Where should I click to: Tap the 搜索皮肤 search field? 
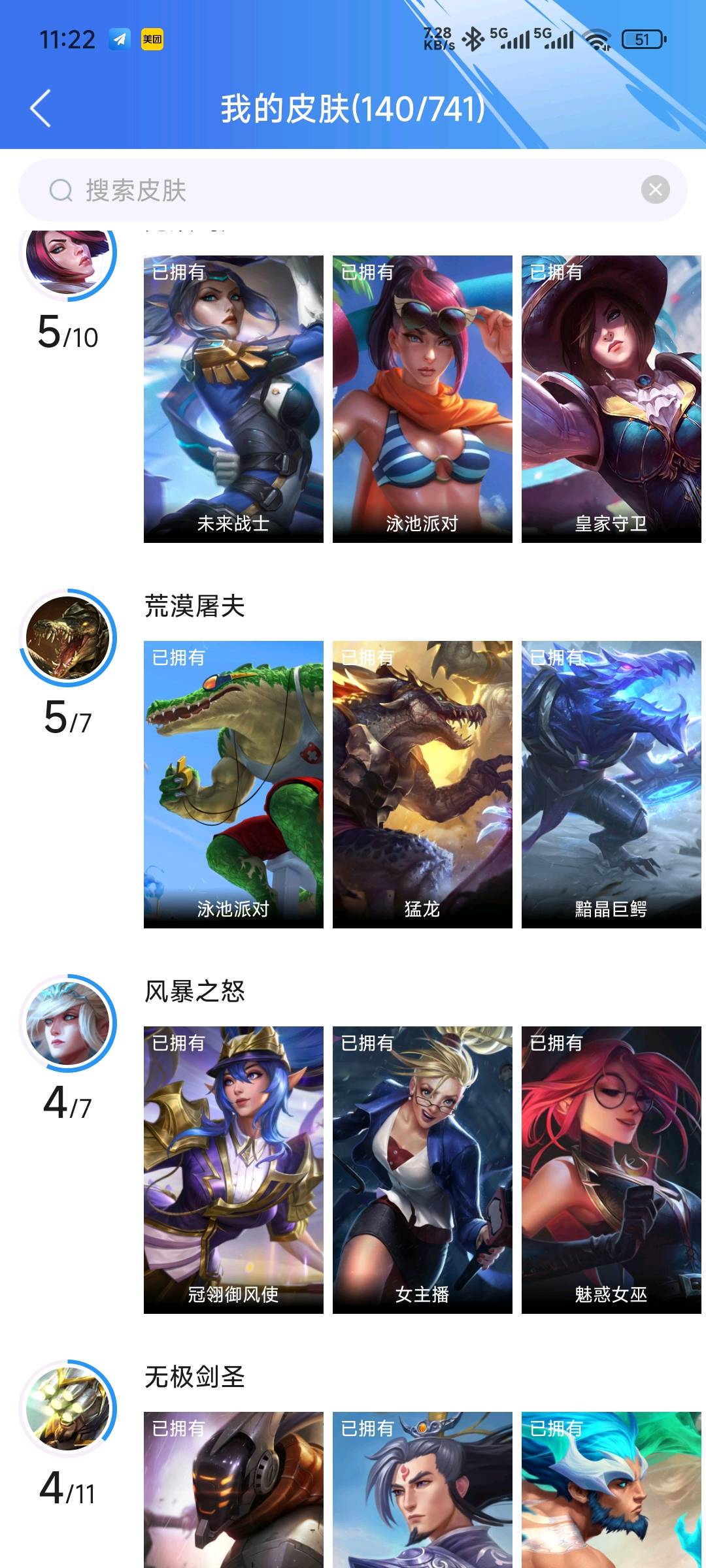pyautogui.click(x=353, y=190)
